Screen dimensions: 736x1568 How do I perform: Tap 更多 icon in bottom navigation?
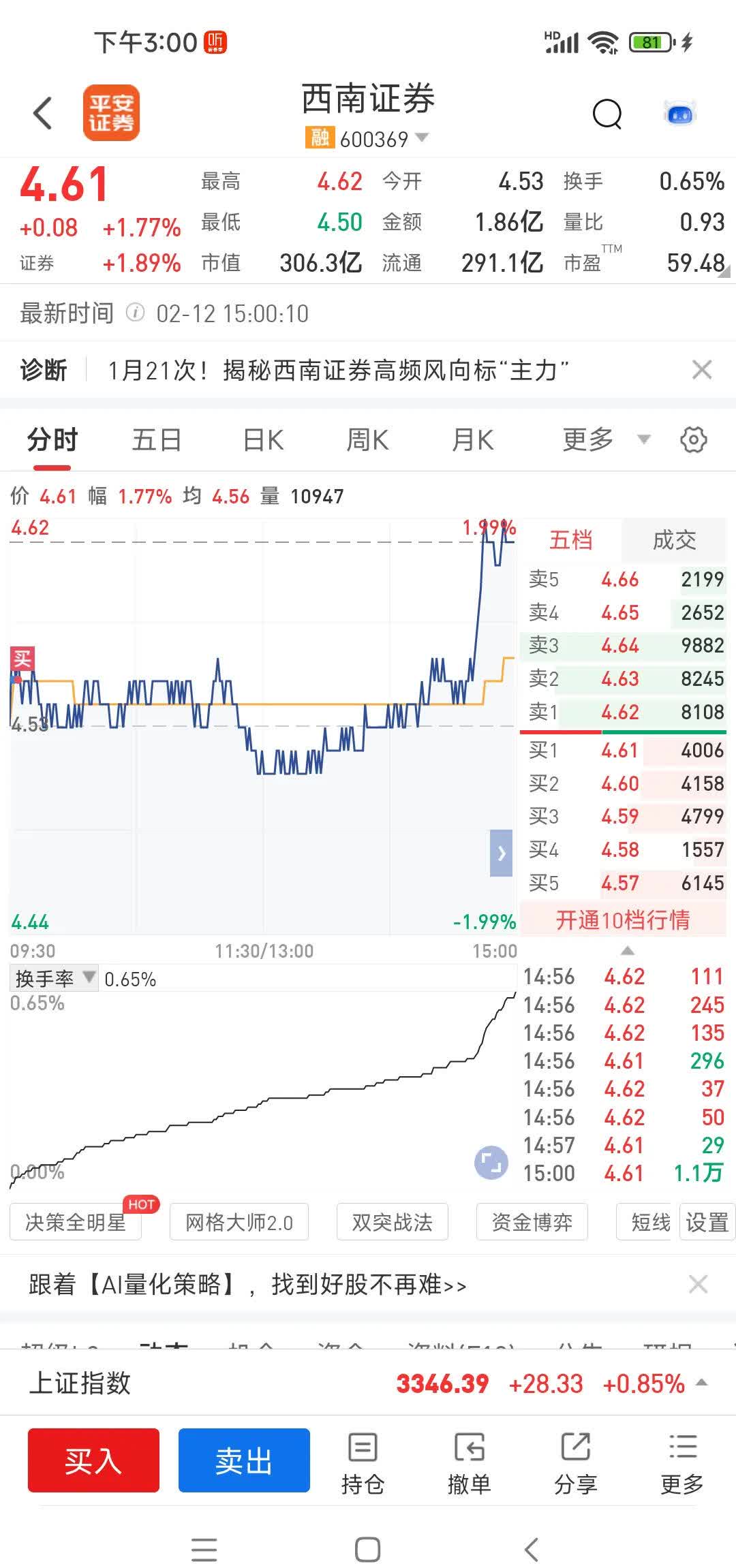coord(681,1460)
